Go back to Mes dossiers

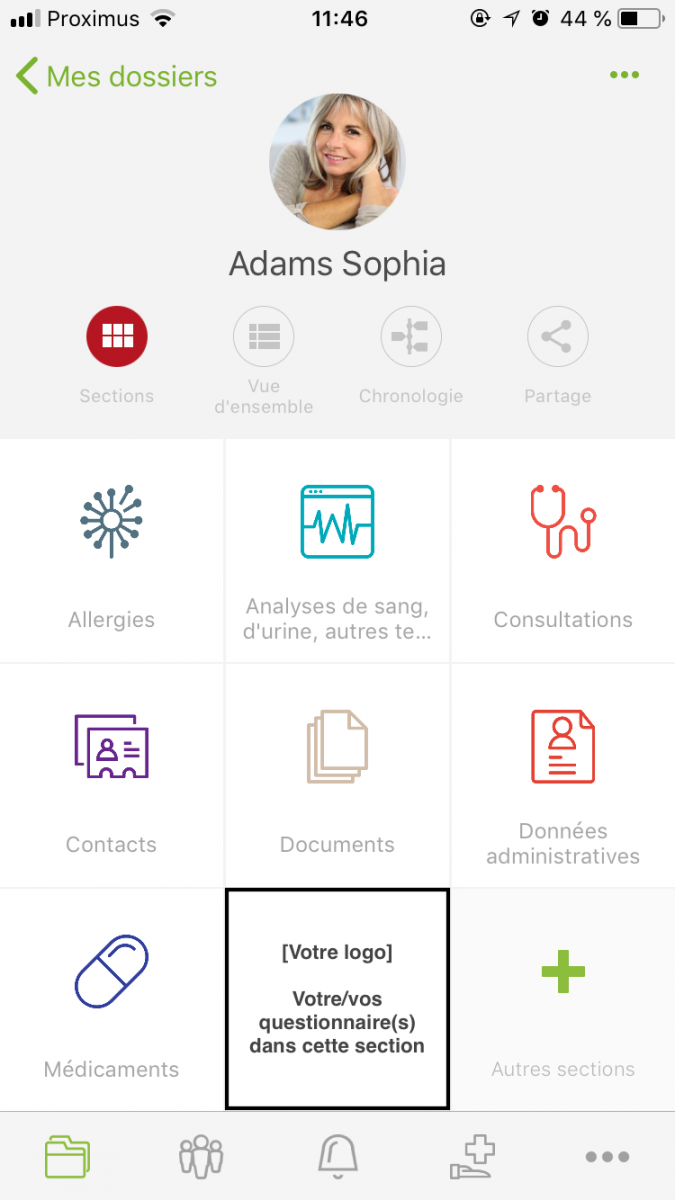[x=115, y=77]
